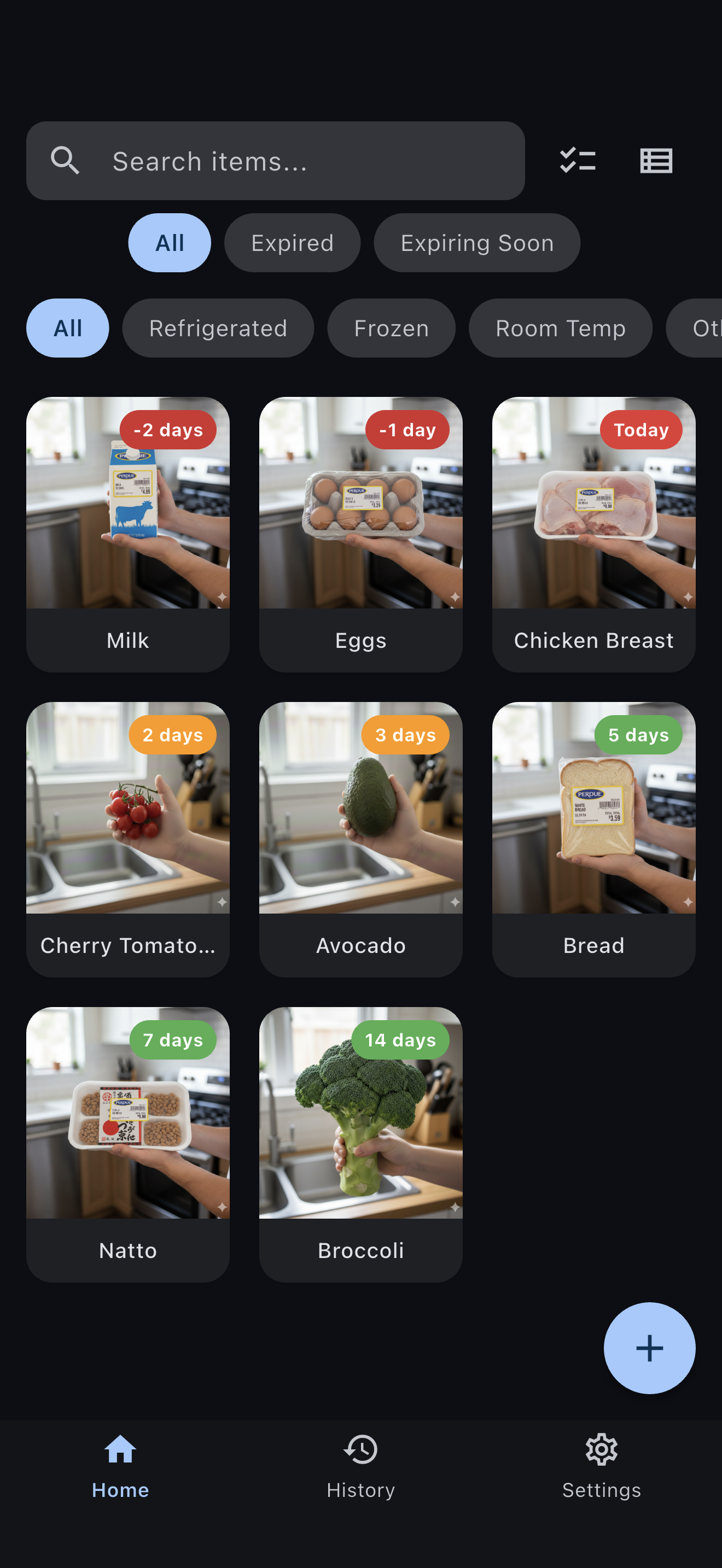This screenshot has width=722, height=1568.
Task: Select the Refrigerated storage chip
Action: 218,328
